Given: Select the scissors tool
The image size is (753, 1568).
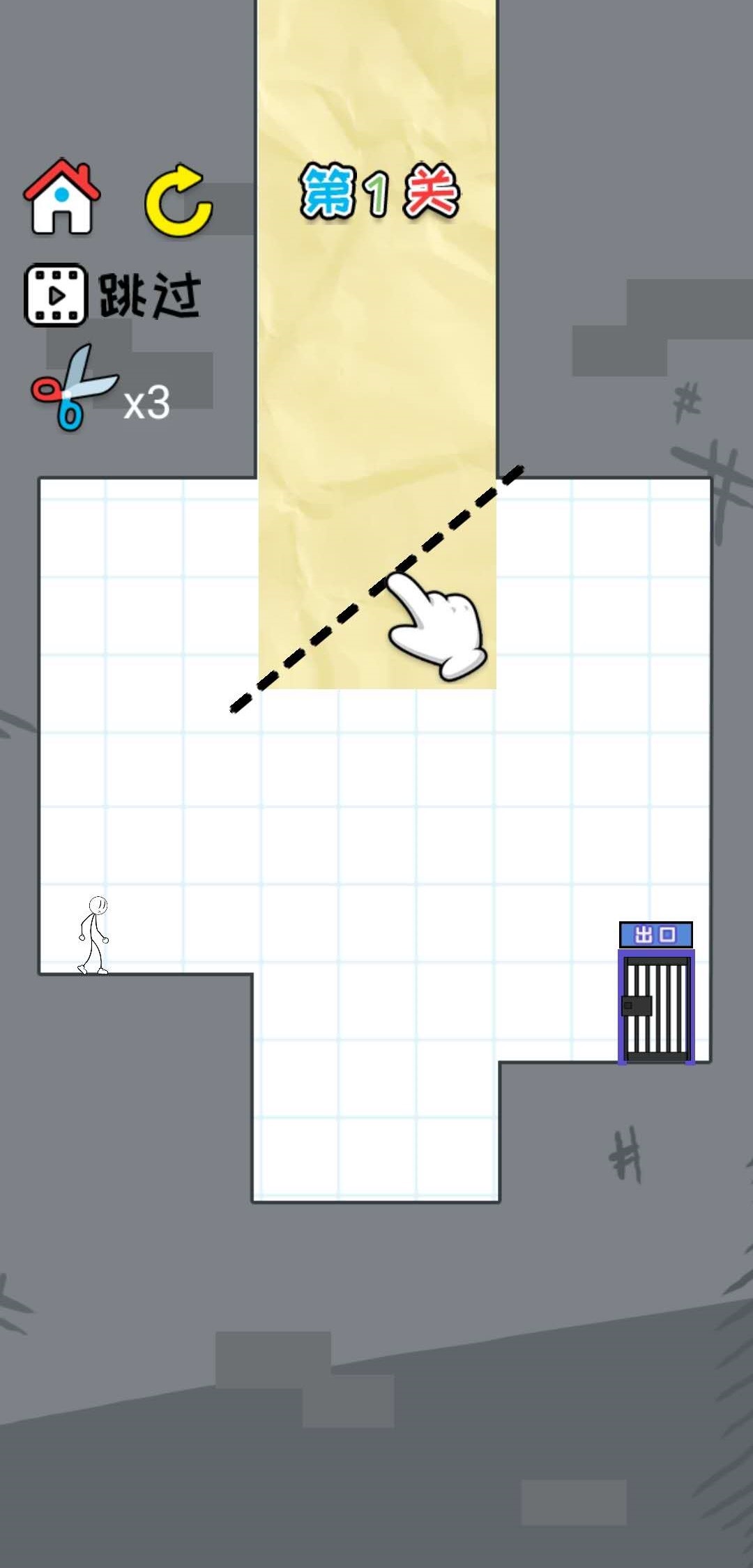Looking at the screenshot, I should 73,389.
